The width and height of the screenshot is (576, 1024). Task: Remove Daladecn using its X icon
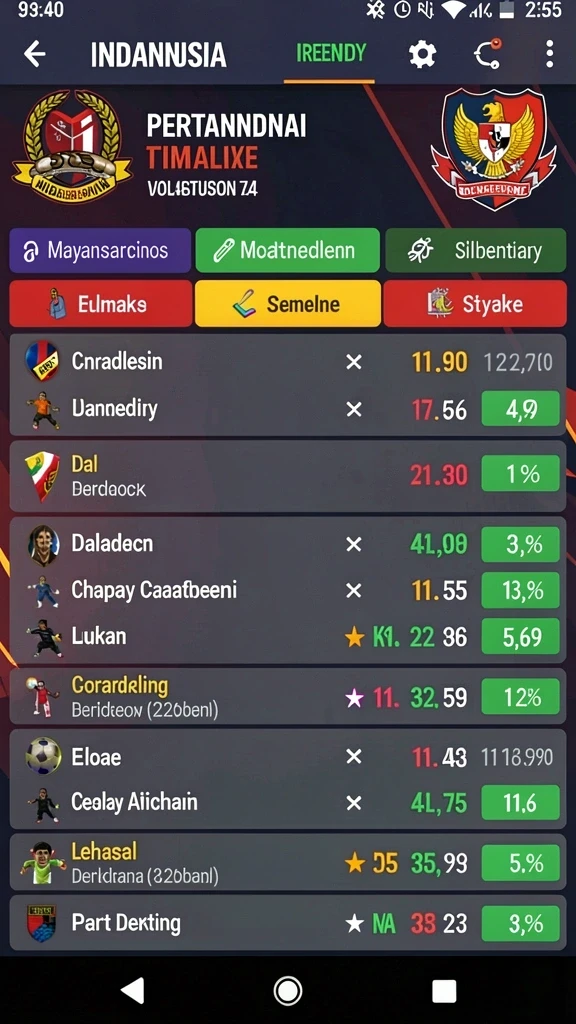tap(353, 544)
